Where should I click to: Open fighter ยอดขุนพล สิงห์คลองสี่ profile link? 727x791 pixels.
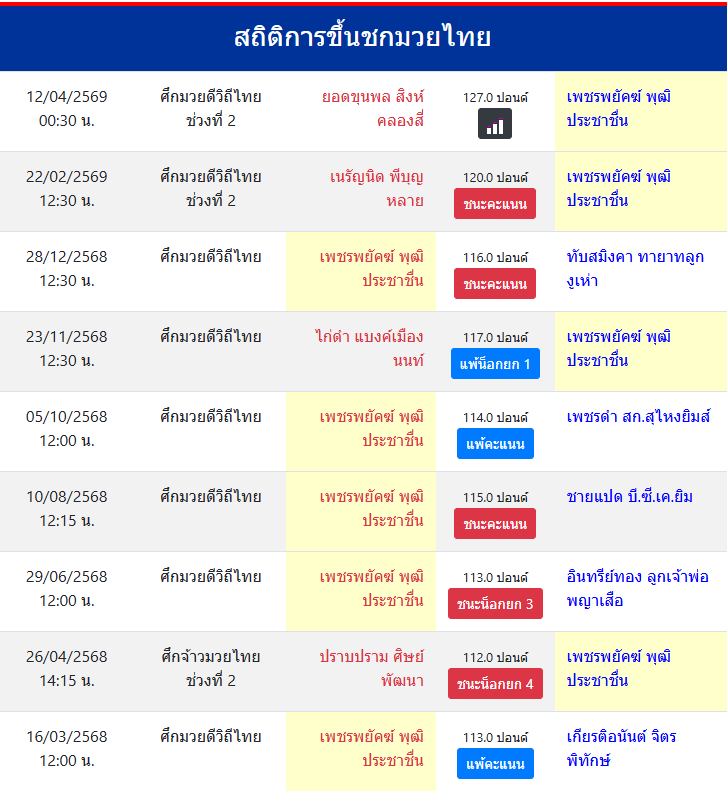[372, 109]
